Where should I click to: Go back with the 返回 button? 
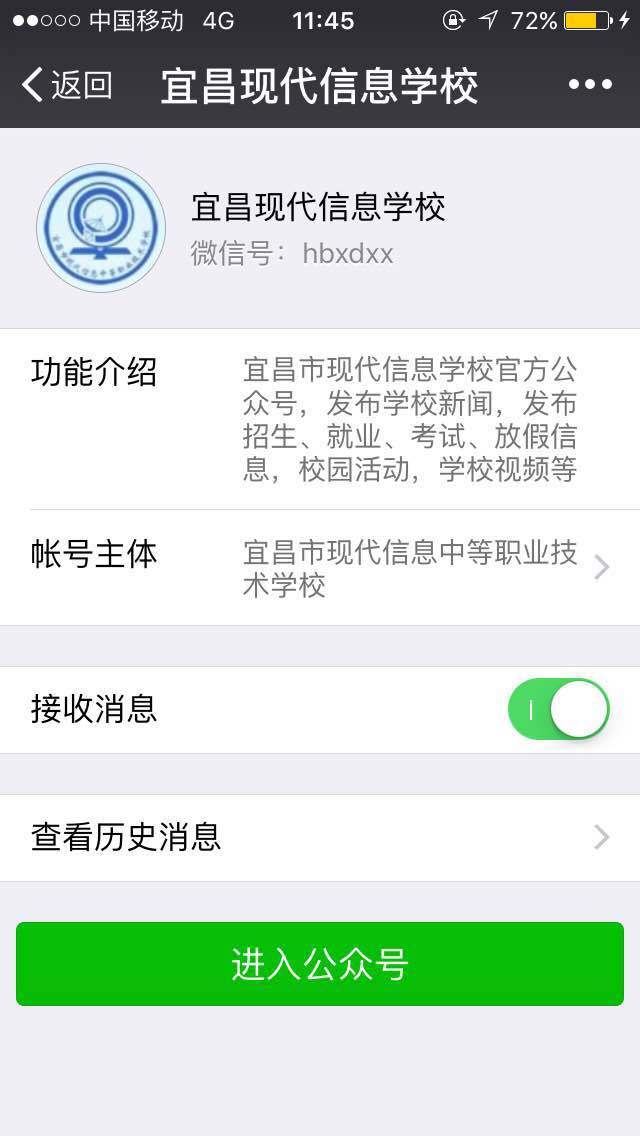(x=66, y=86)
